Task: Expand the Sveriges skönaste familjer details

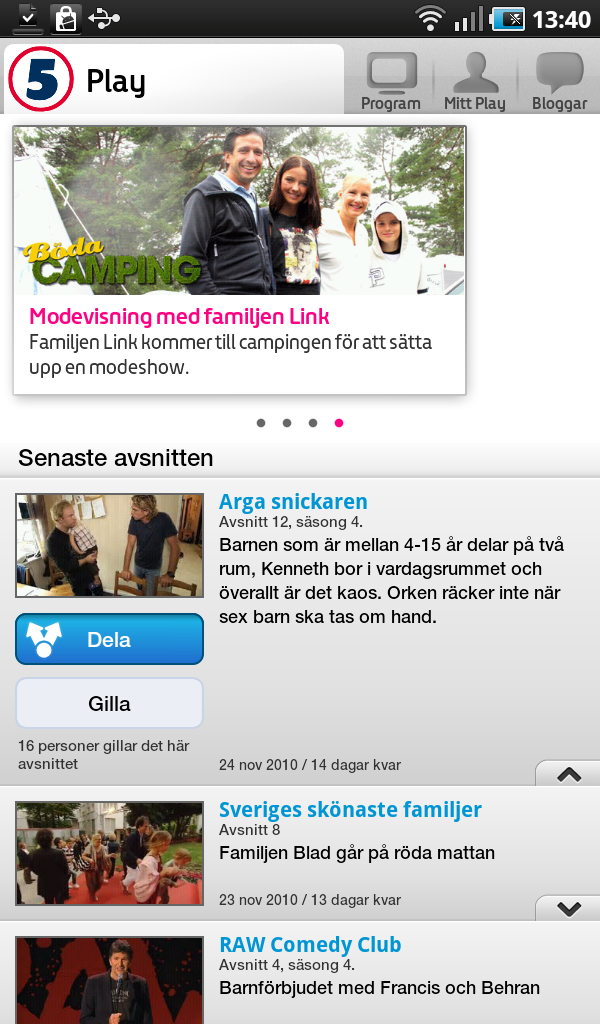Action: [569, 908]
